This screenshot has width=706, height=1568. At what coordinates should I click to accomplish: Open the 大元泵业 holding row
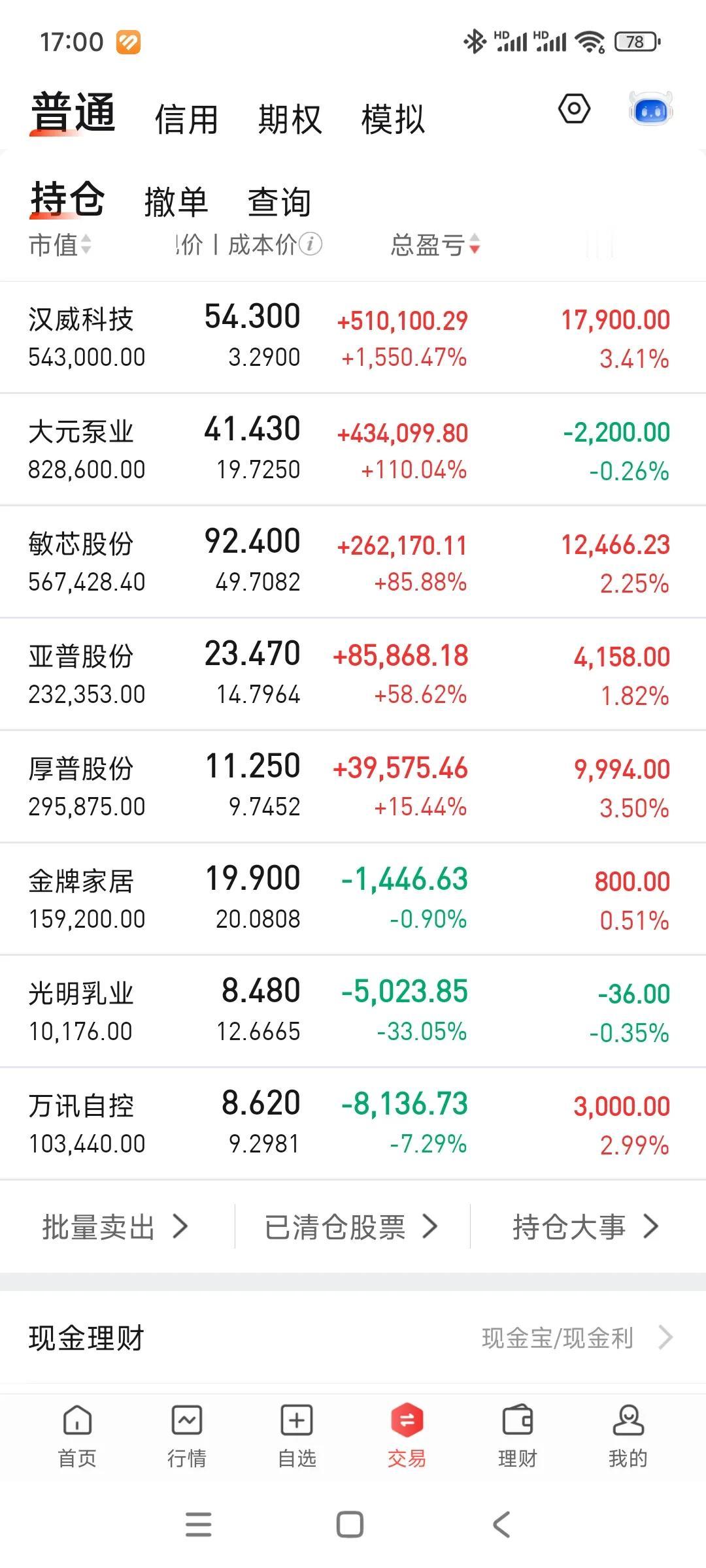(353, 450)
